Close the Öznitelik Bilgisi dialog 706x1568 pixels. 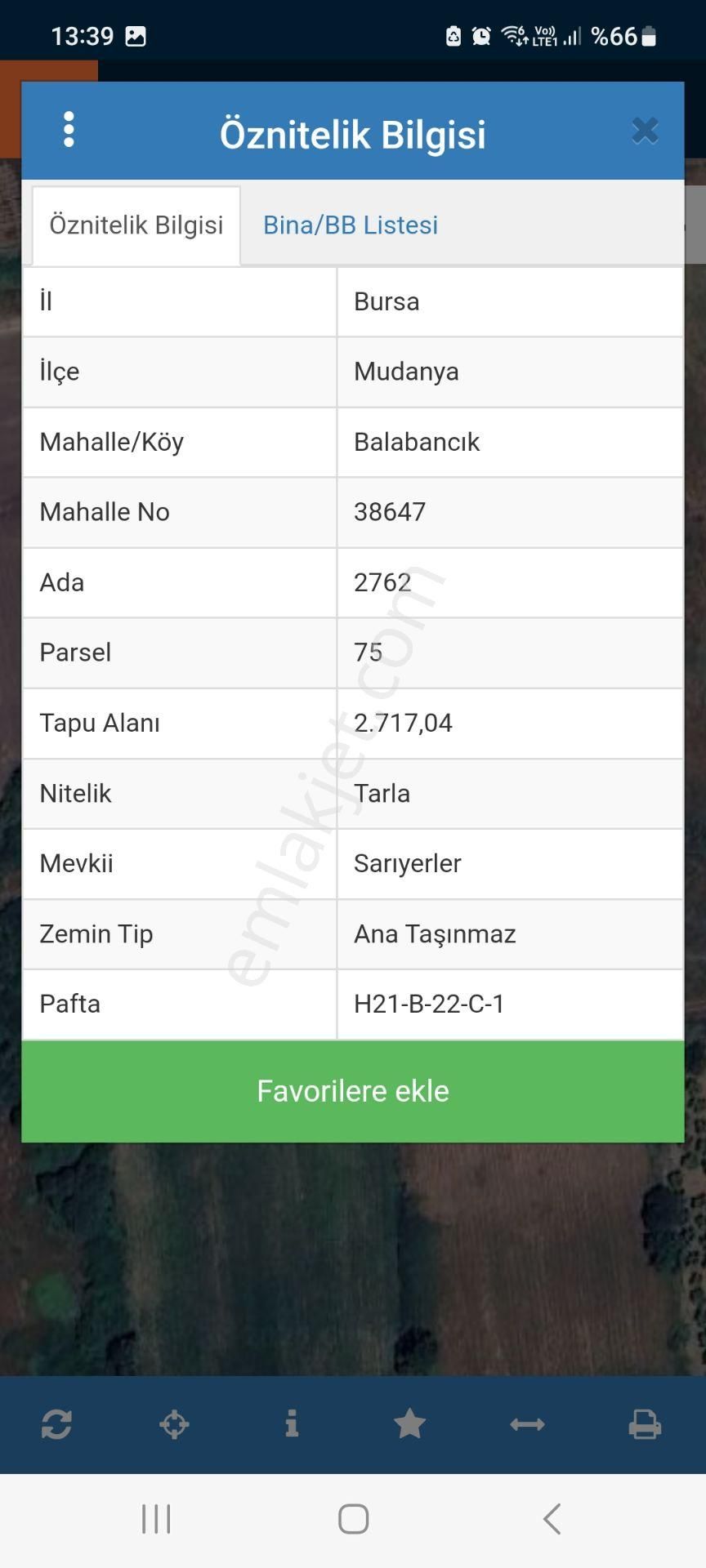[x=645, y=131]
